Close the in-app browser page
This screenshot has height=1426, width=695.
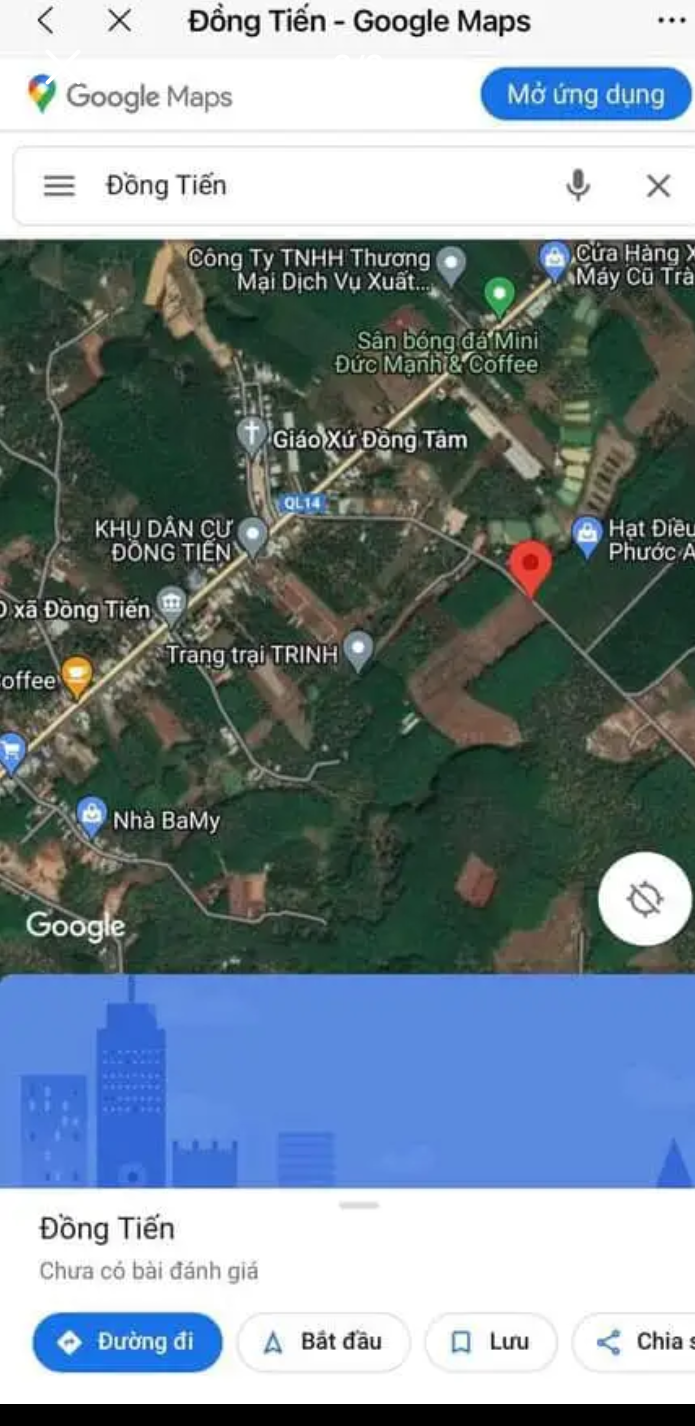point(119,21)
